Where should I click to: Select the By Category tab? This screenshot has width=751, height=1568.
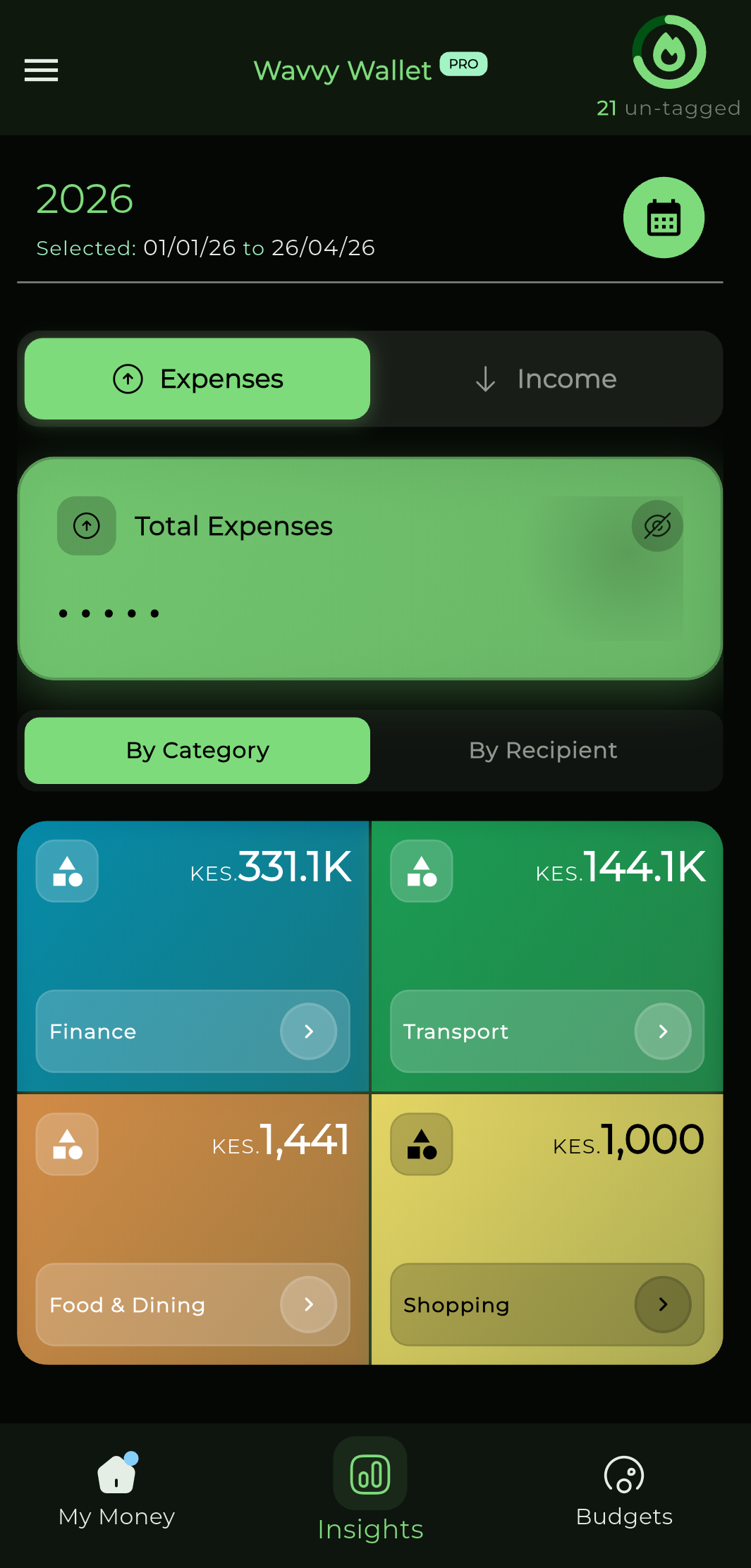(x=197, y=750)
